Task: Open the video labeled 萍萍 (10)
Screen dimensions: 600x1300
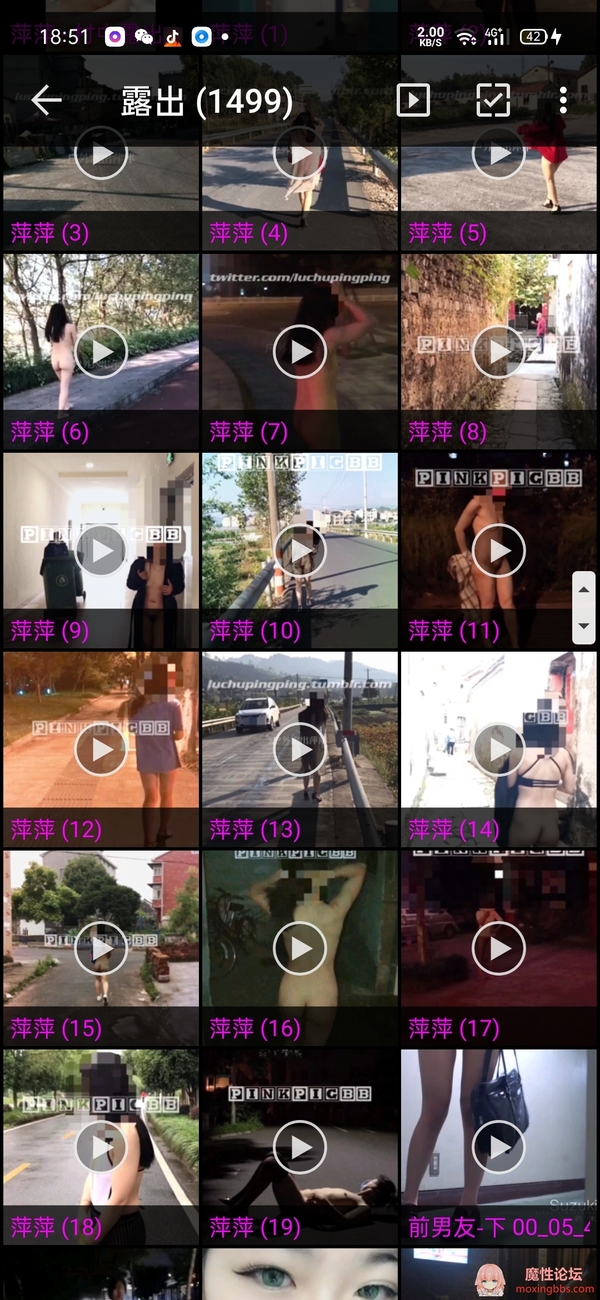Action: coord(300,550)
